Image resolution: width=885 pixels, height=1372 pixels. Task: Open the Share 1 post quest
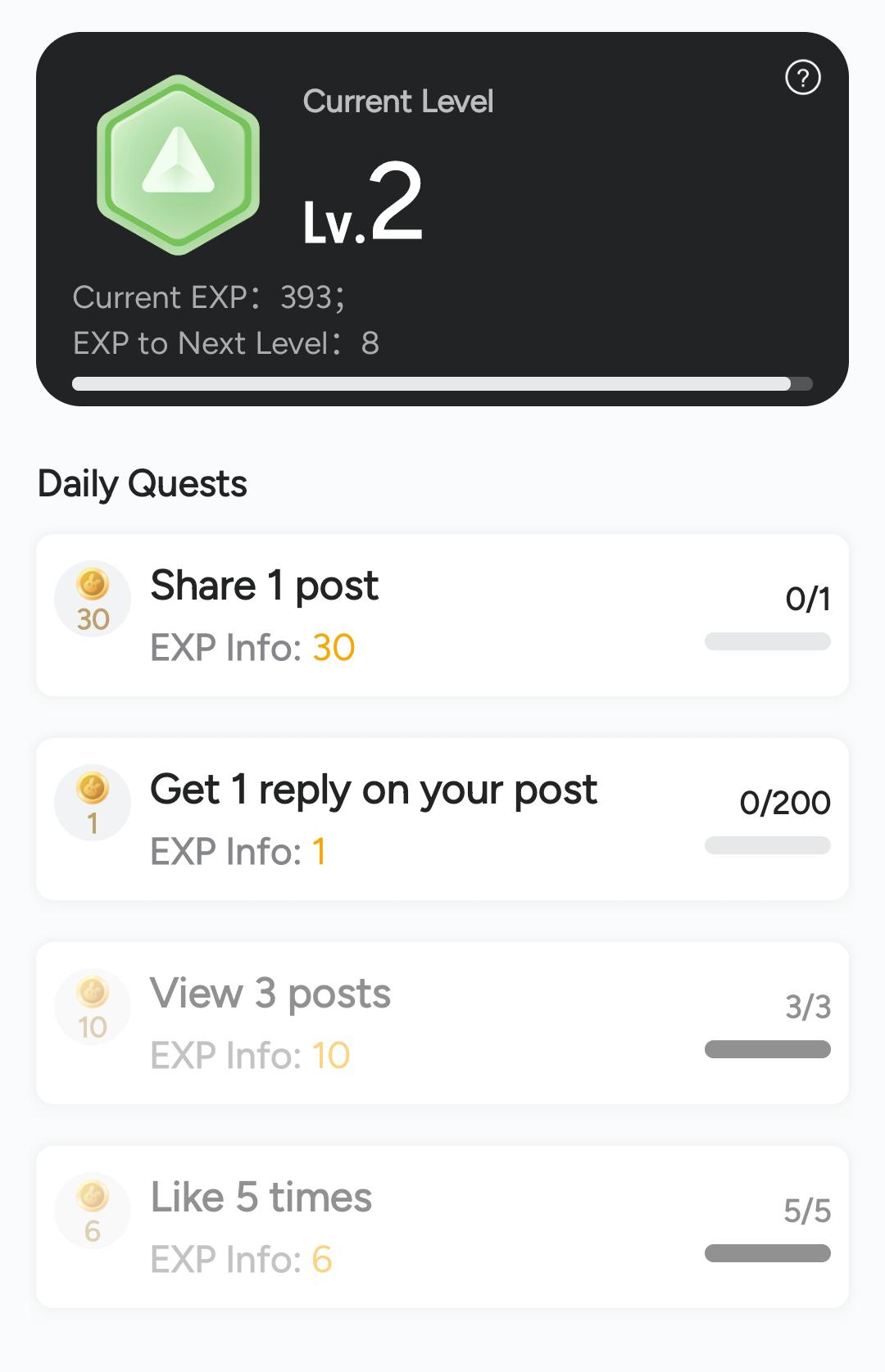442,615
